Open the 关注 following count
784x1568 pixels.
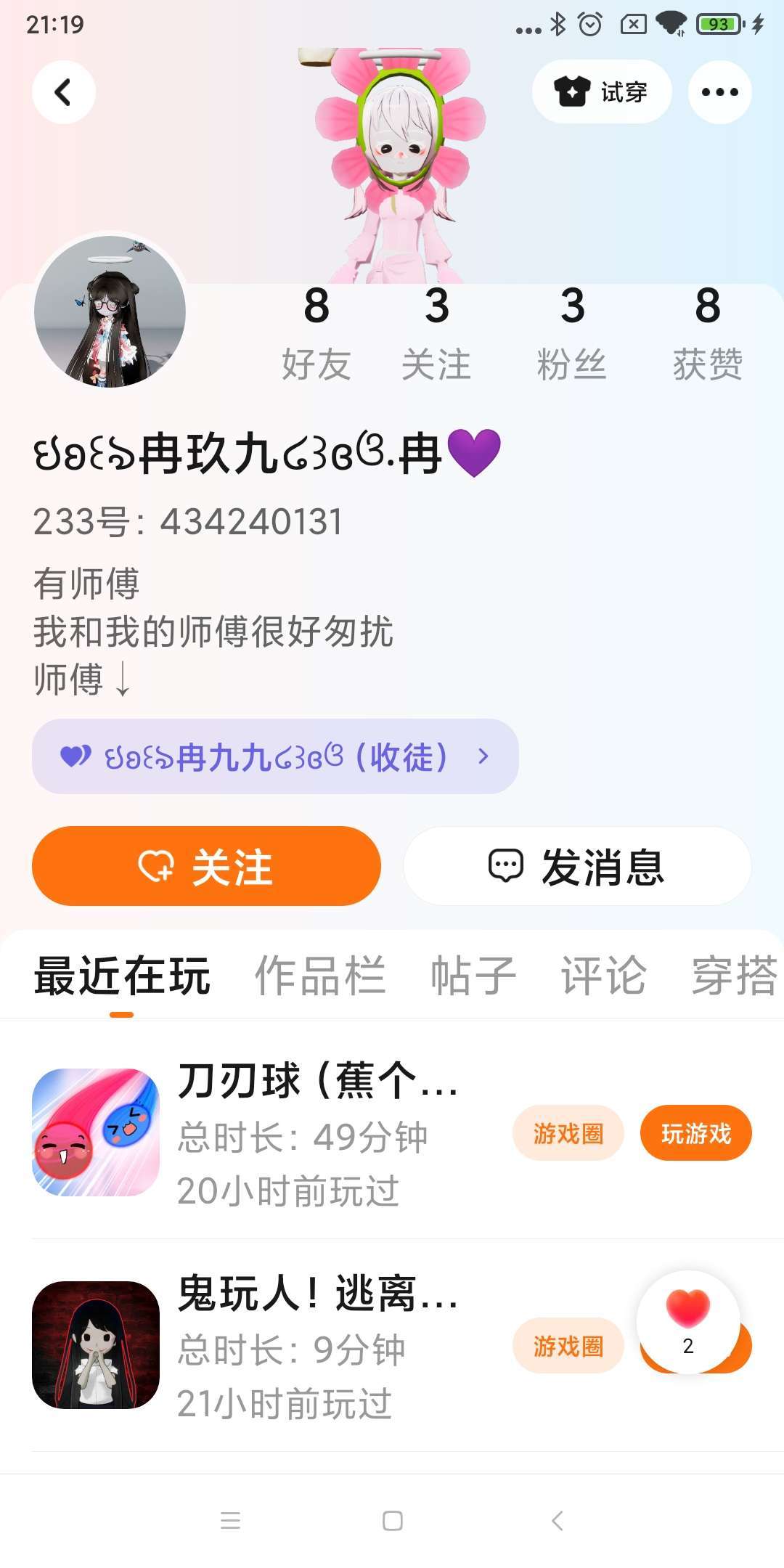(x=436, y=332)
